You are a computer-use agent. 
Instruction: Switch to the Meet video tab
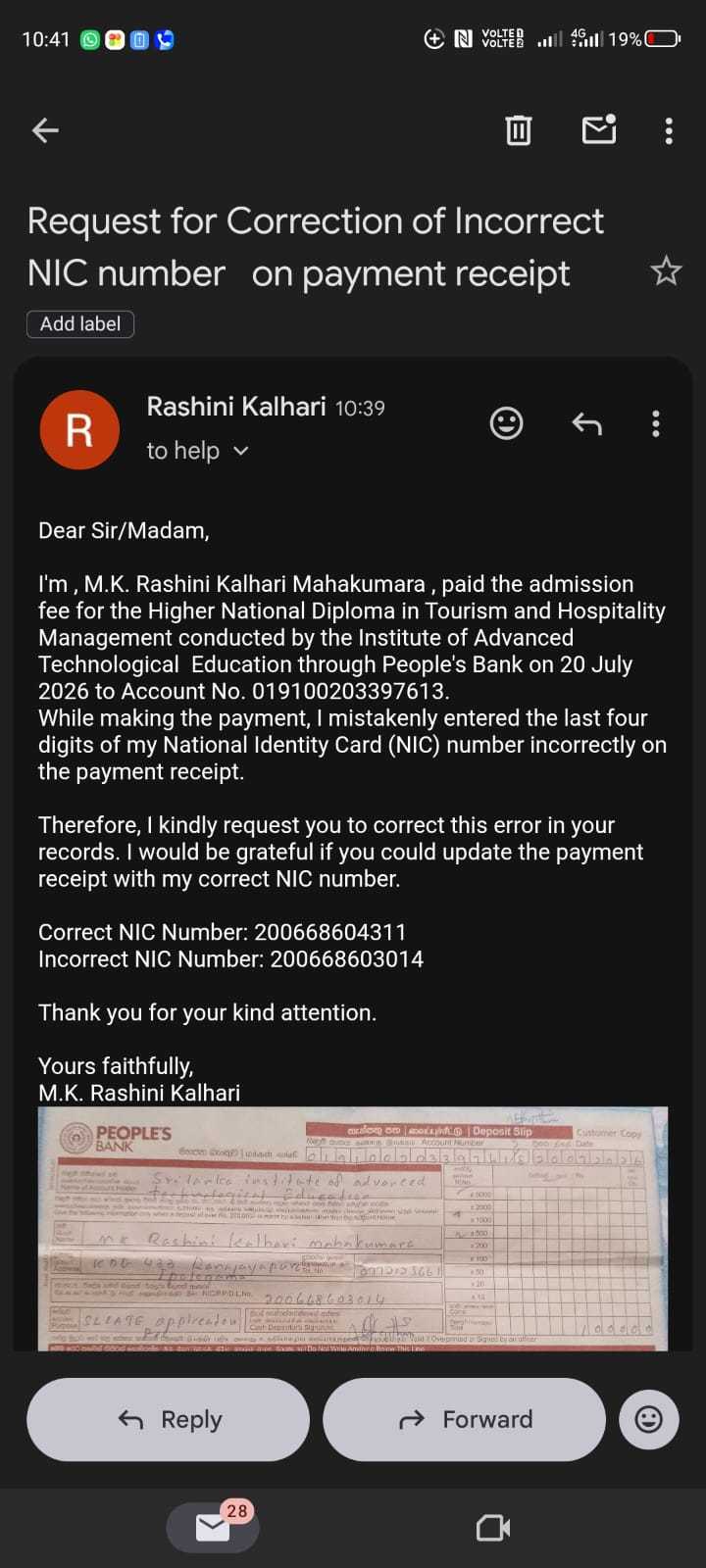[x=493, y=1528]
